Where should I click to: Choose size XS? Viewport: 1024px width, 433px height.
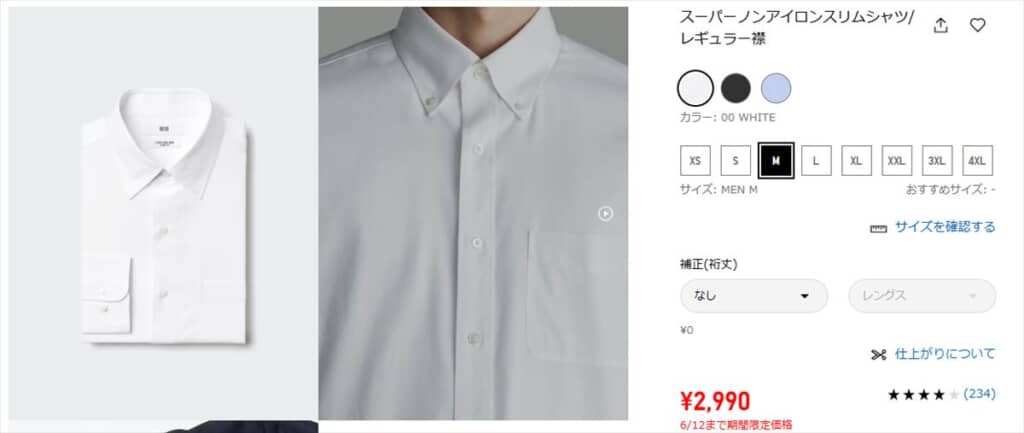coord(695,160)
